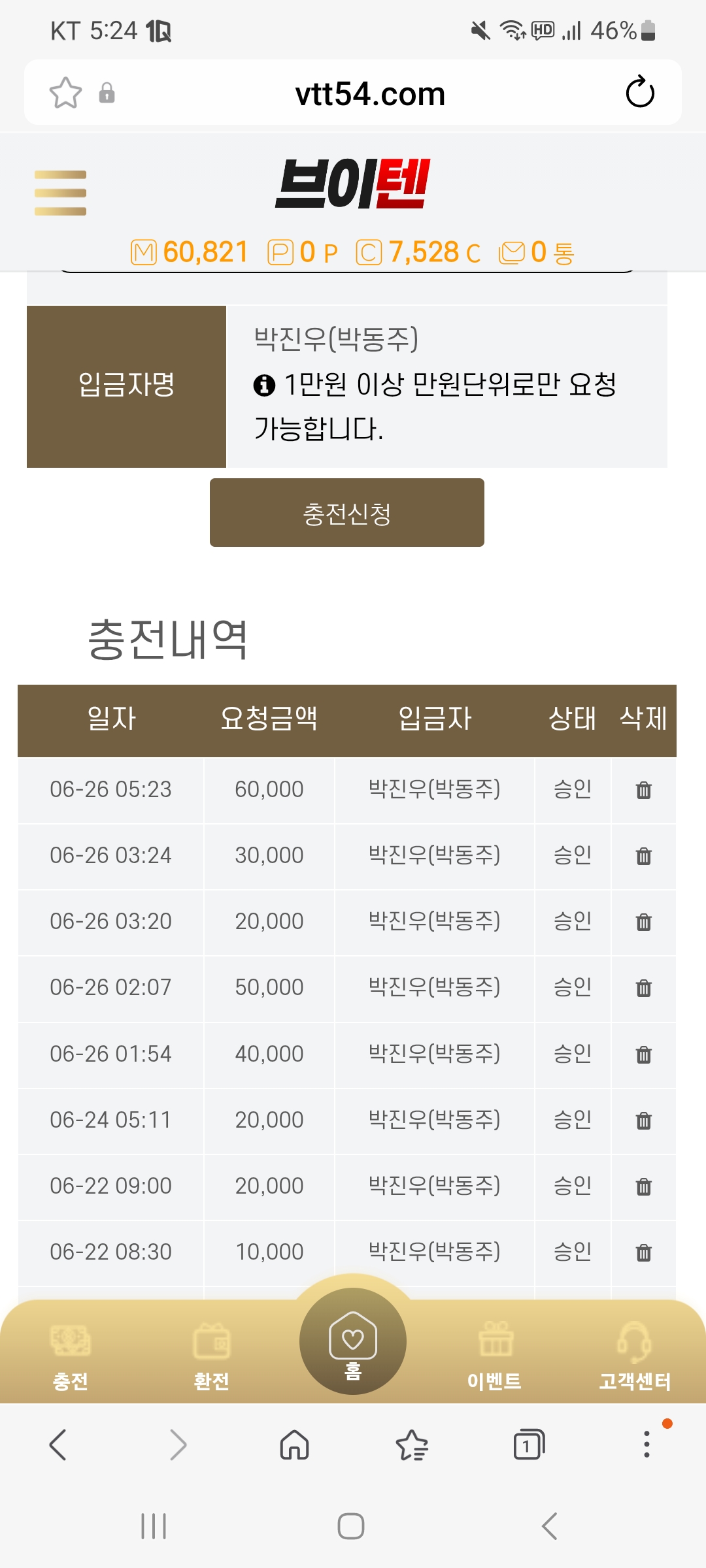Open the browser more options menu
Viewport: 706px width, 1568px height.
(x=647, y=1445)
